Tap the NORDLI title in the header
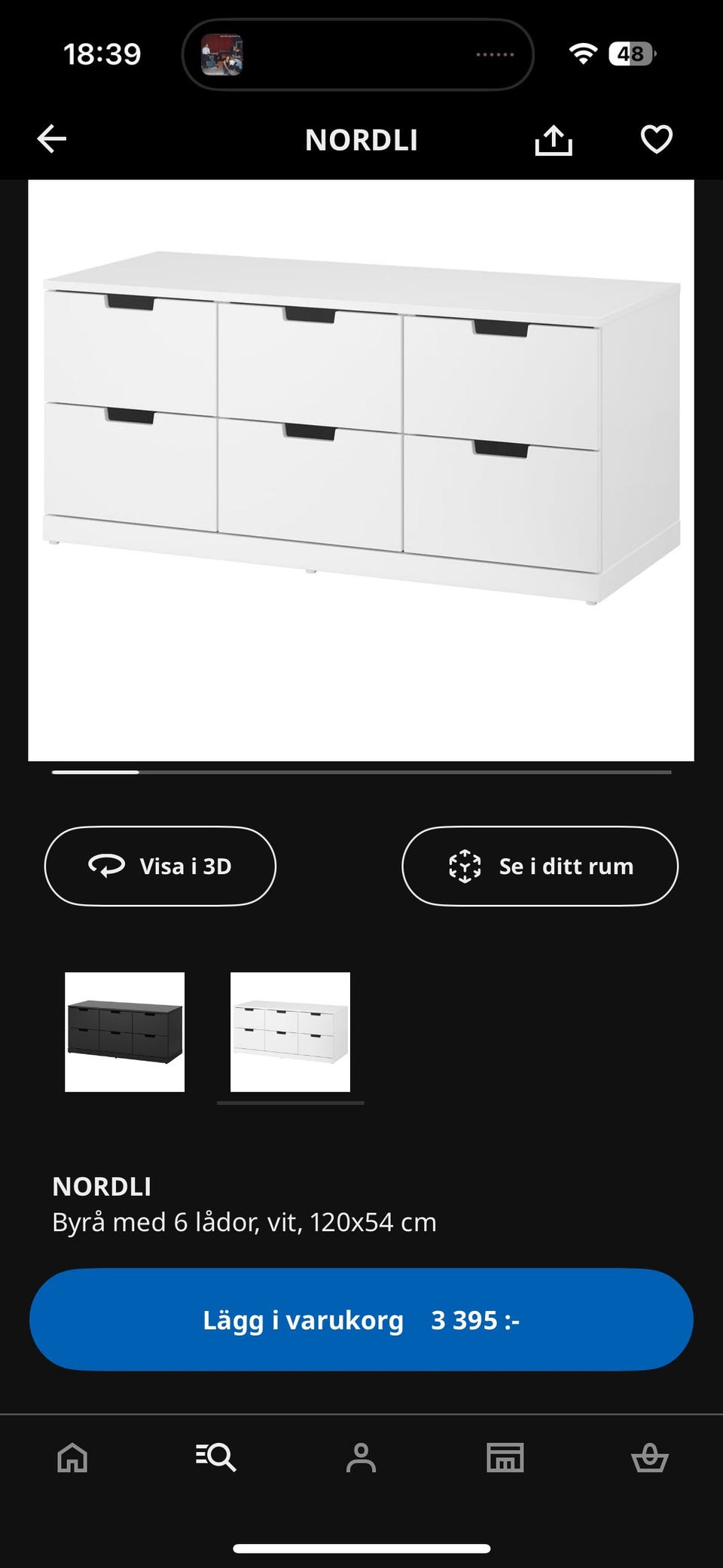The width and height of the screenshot is (723, 1568). tap(361, 139)
